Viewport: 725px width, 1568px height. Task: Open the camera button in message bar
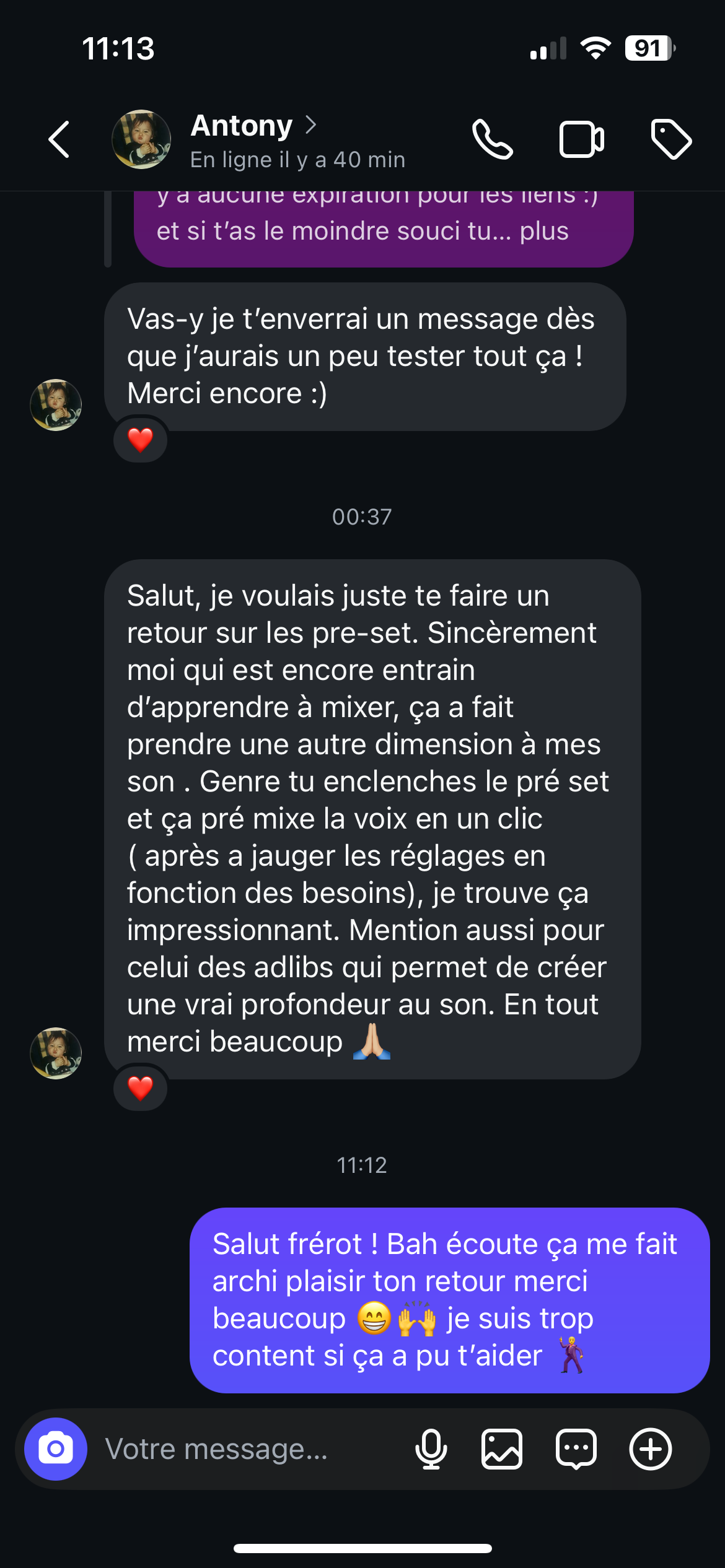click(x=56, y=1448)
